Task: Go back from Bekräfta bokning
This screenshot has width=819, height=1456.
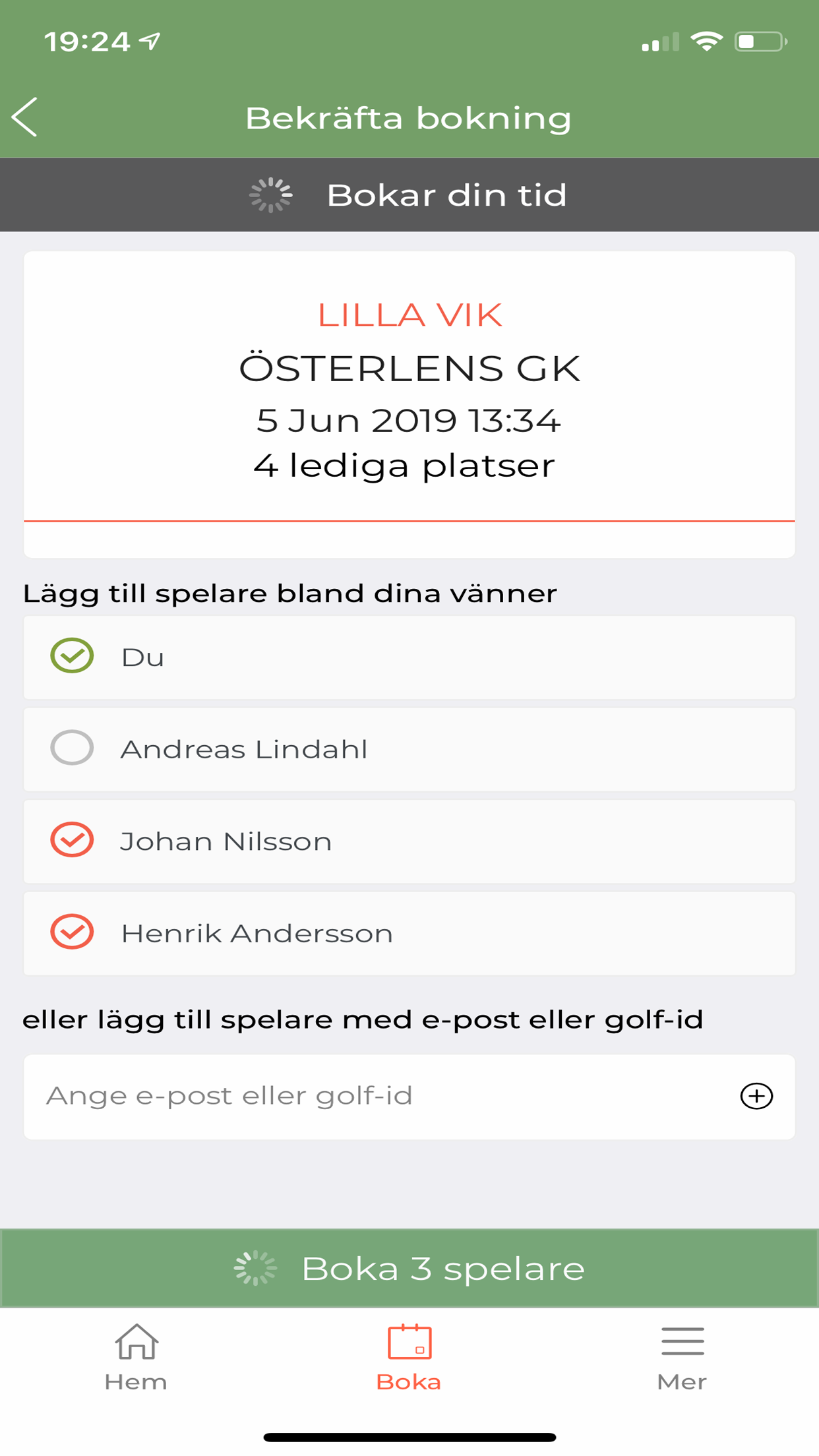Action: [25, 117]
